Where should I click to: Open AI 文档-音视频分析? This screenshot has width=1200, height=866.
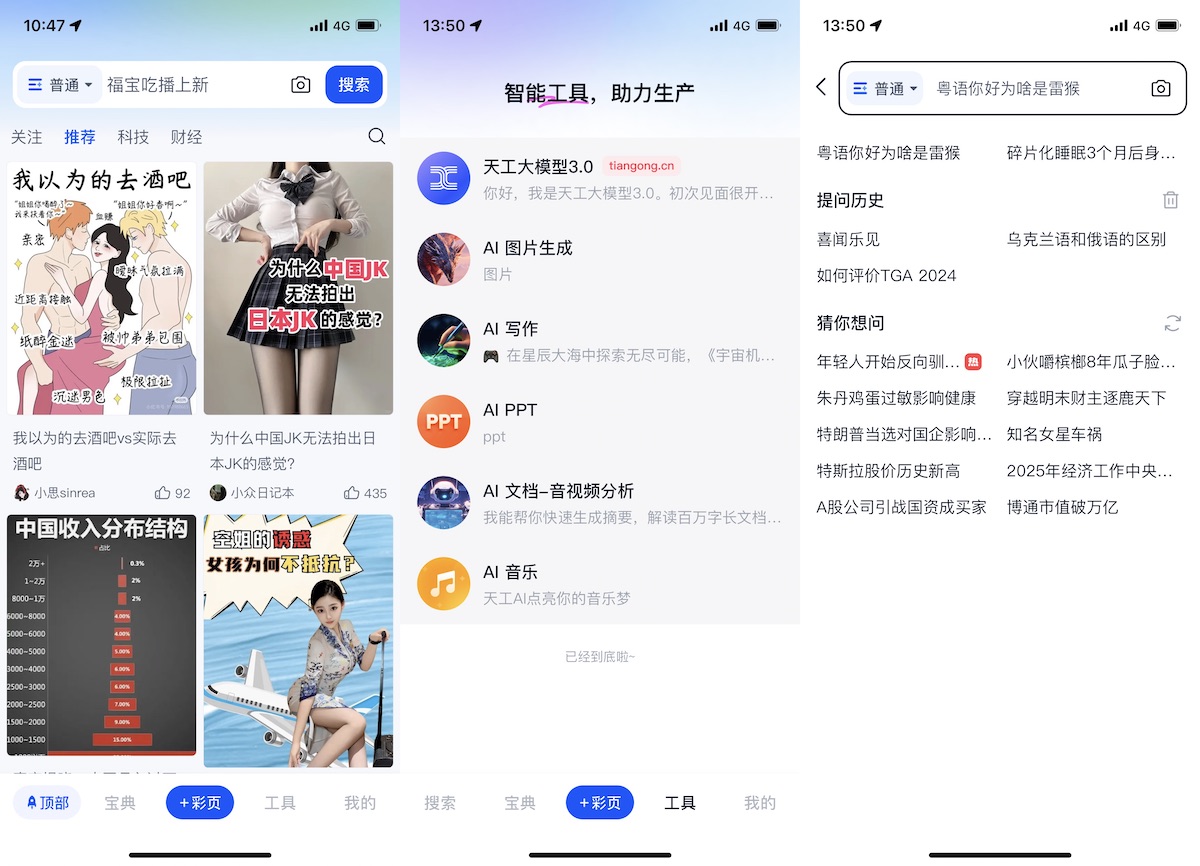pyautogui.click(x=600, y=503)
